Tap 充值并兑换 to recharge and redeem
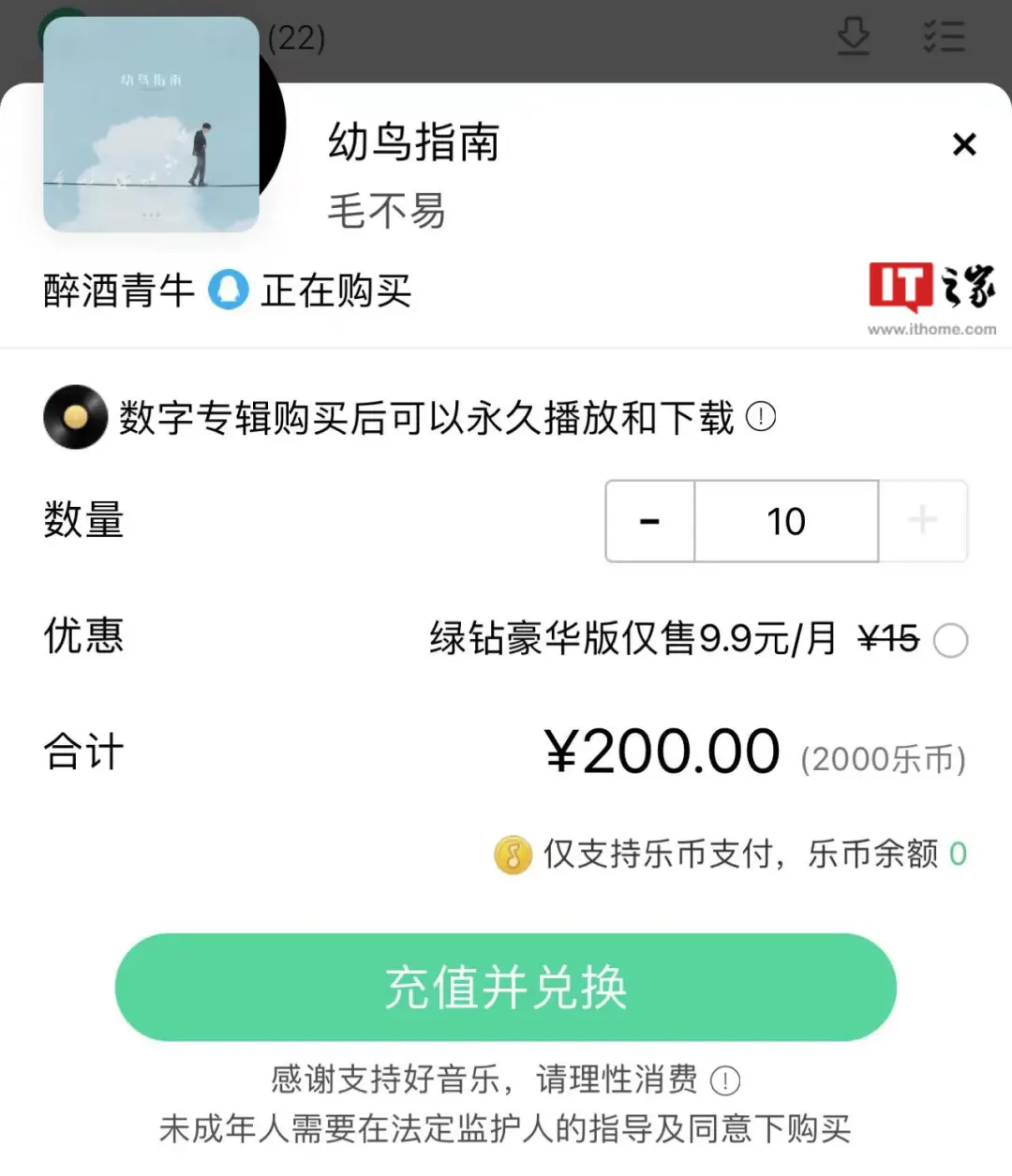The image size is (1012, 1176). pos(506,987)
